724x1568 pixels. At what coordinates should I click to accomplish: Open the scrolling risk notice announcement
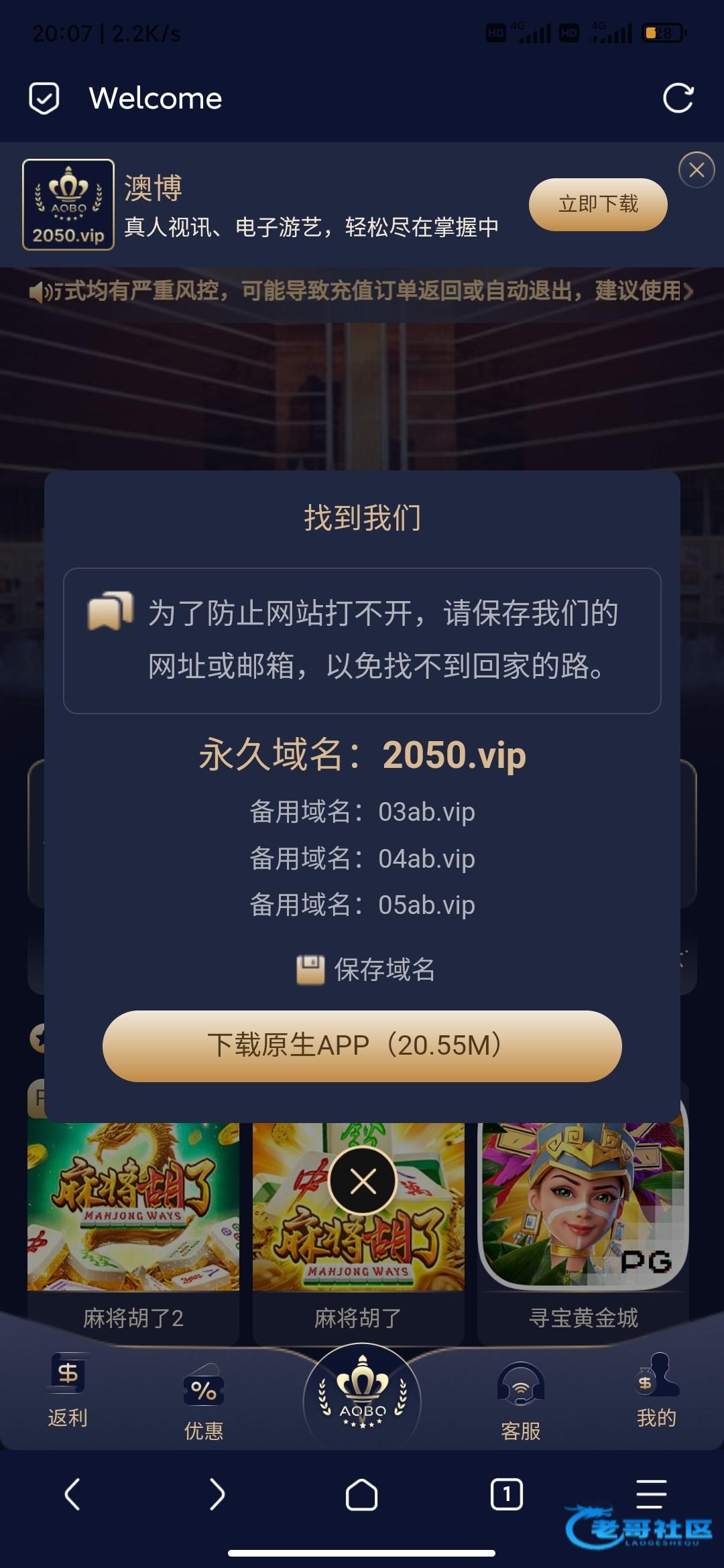362,291
